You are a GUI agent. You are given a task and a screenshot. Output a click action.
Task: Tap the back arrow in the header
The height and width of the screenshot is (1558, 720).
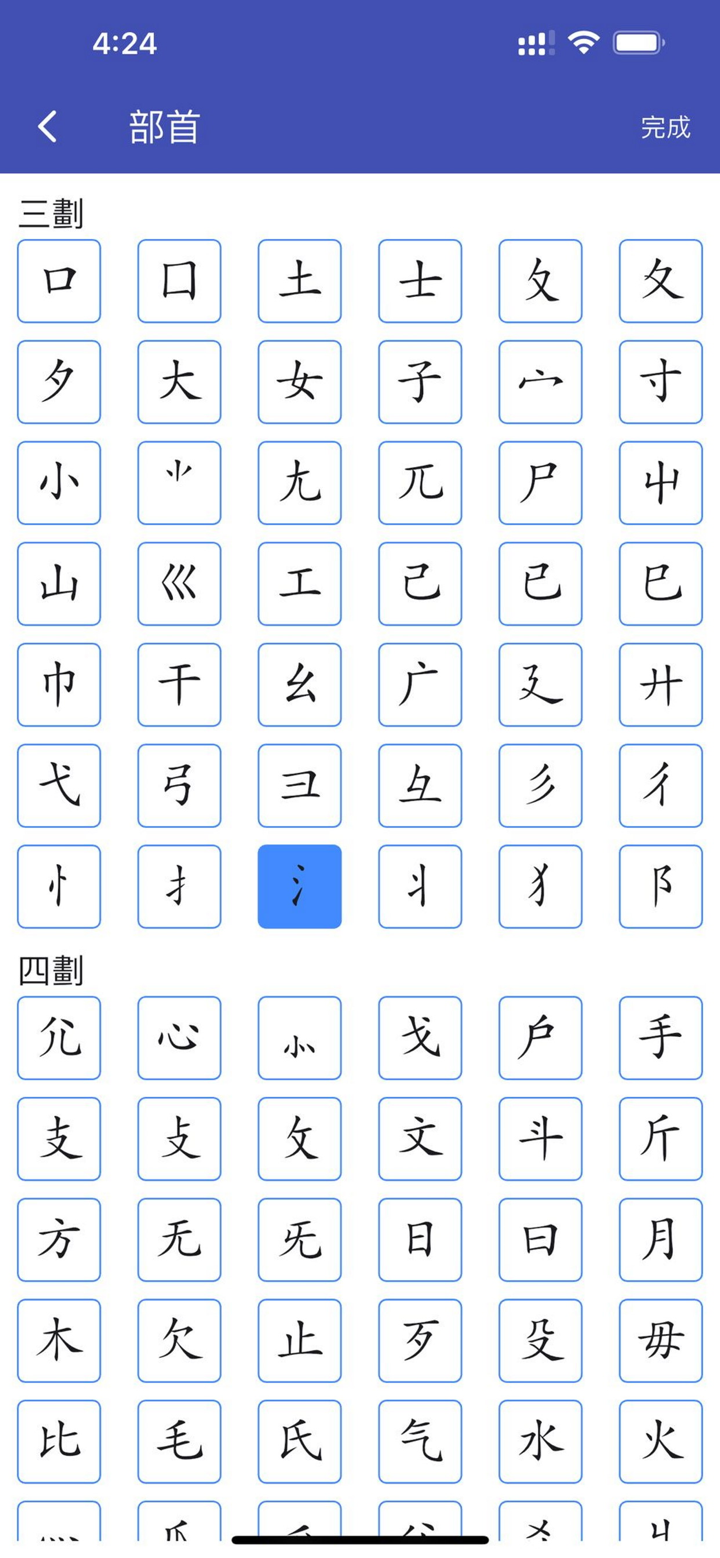[x=45, y=127]
